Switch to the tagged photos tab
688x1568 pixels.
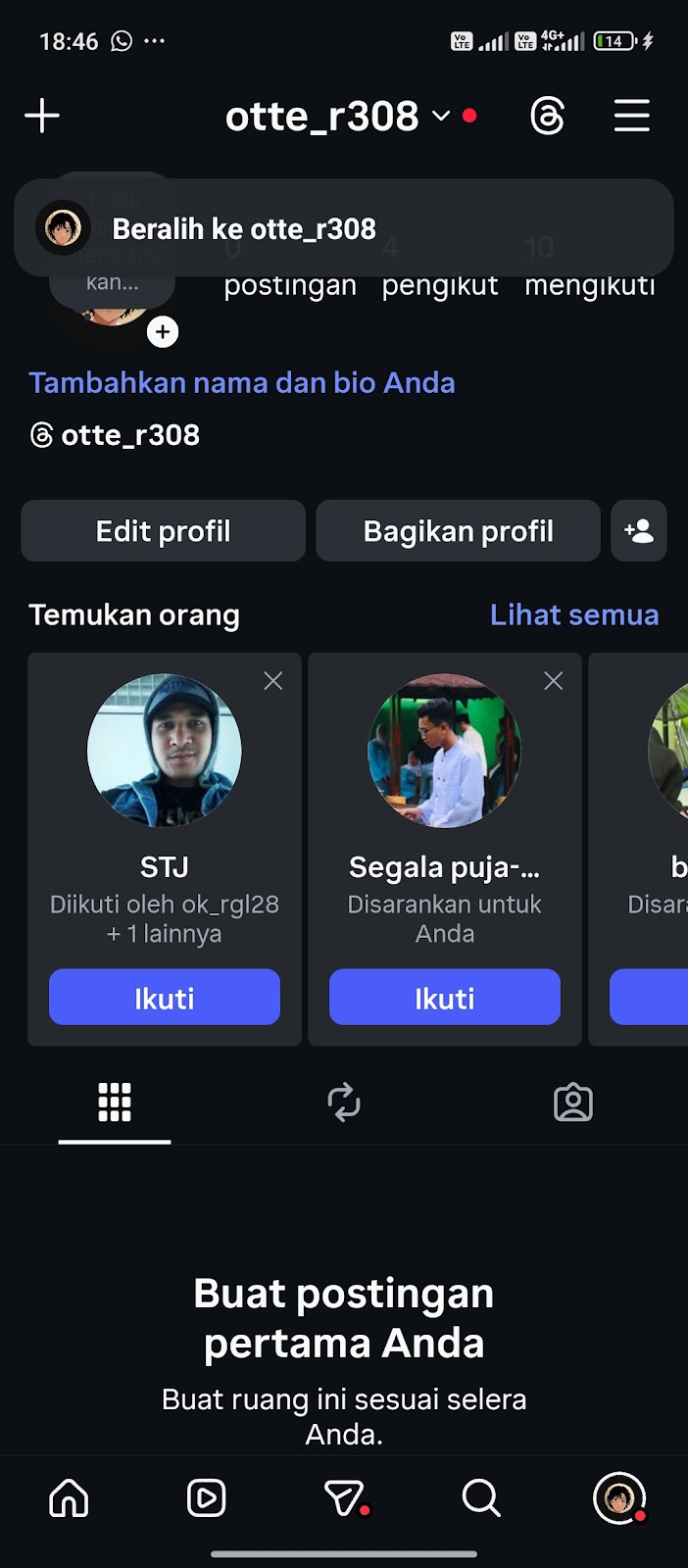573,1102
